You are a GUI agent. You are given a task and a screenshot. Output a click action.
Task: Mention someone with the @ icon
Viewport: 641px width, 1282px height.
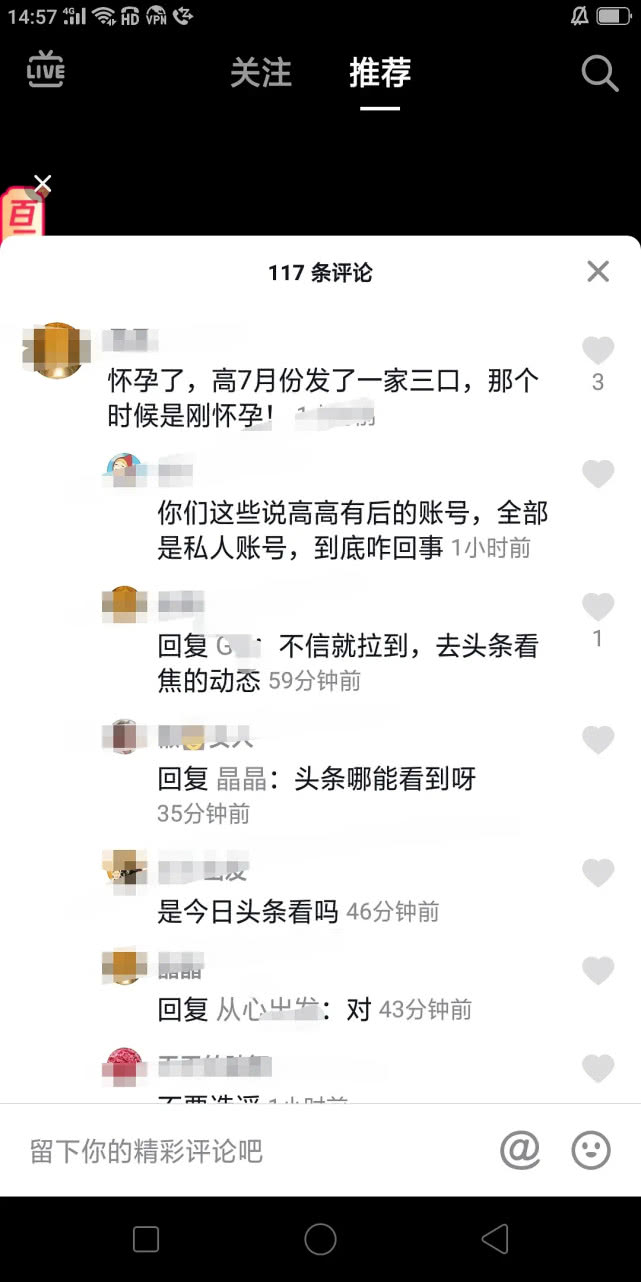point(520,1150)
